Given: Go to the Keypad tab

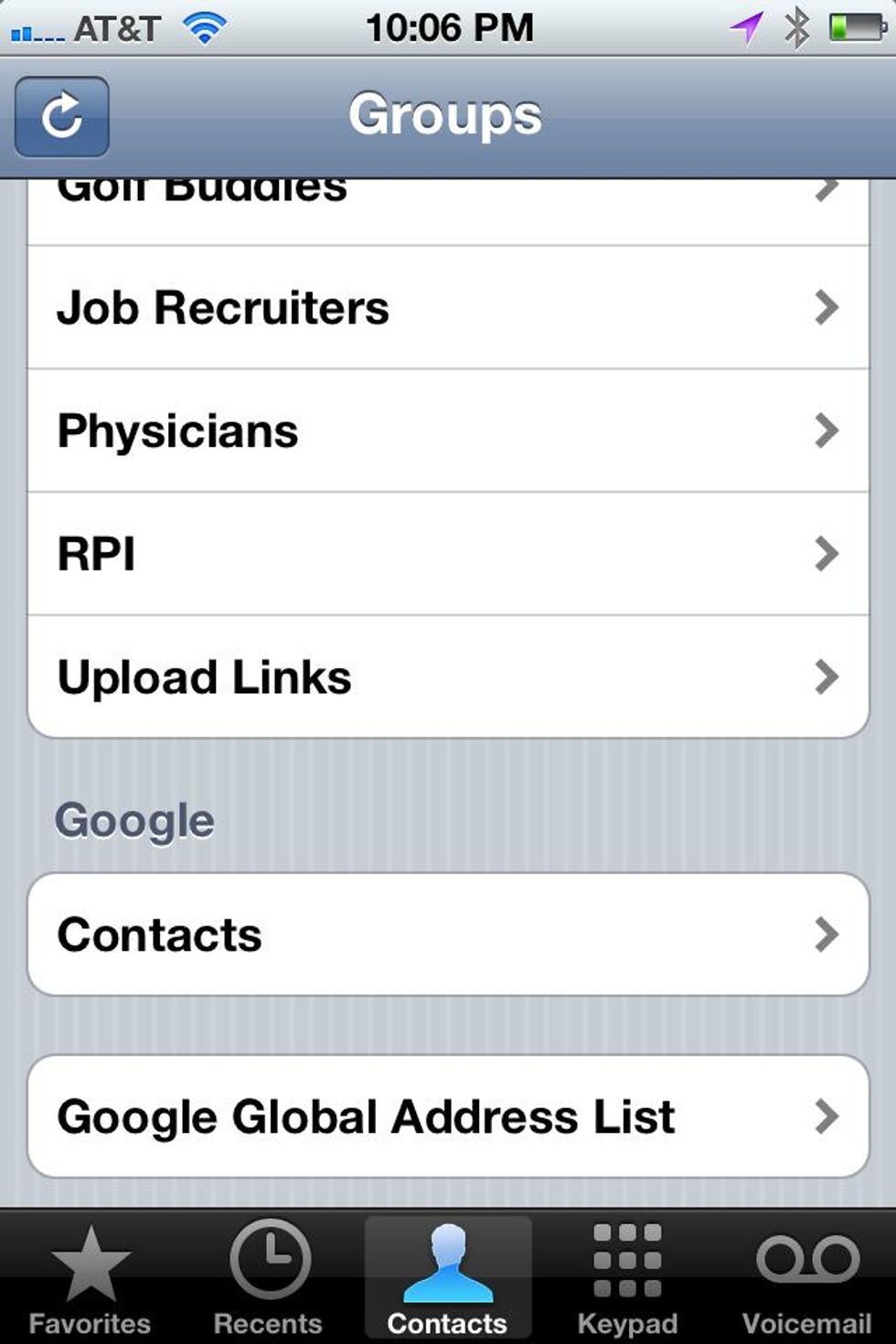Looking at the screenshot, I should (x=627, y=1279).
